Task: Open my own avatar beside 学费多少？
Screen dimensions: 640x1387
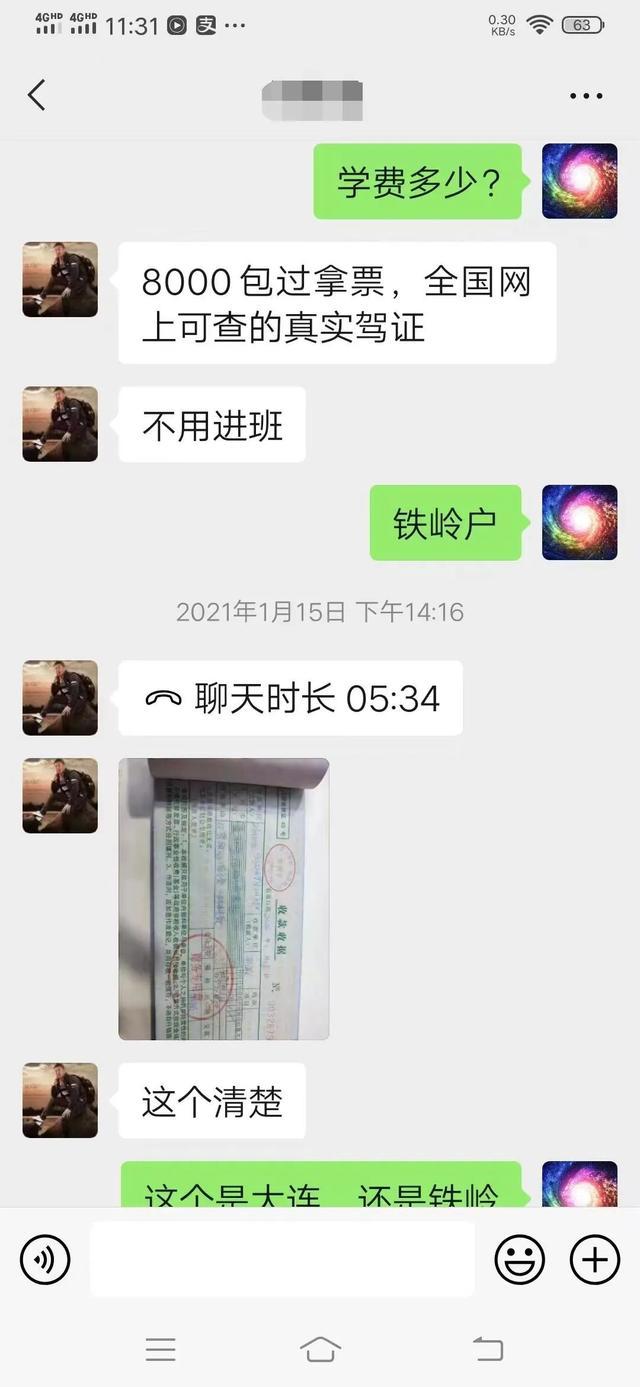Action: [x=579, y=181]
